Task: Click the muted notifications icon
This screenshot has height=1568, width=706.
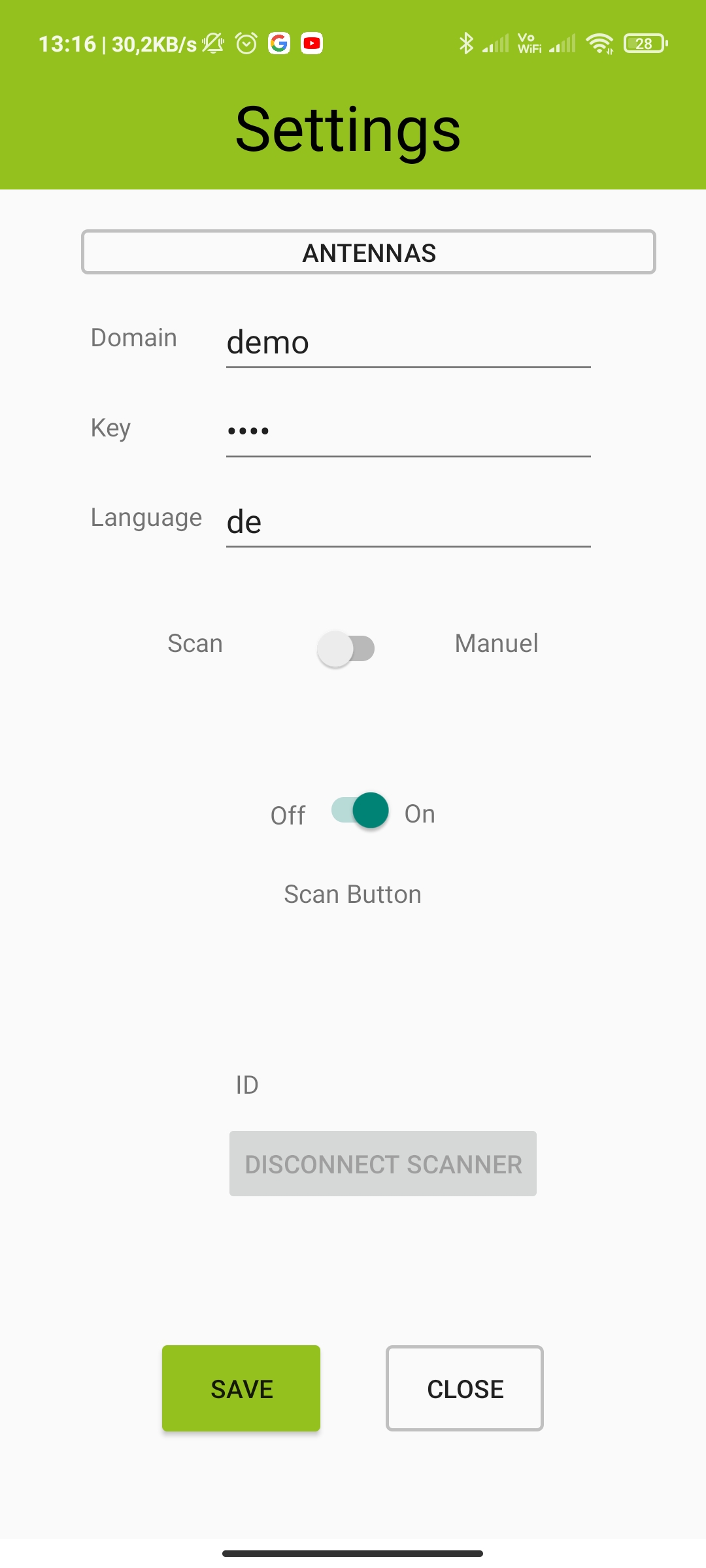Action: pyautogui.click(x=212, y=43)
